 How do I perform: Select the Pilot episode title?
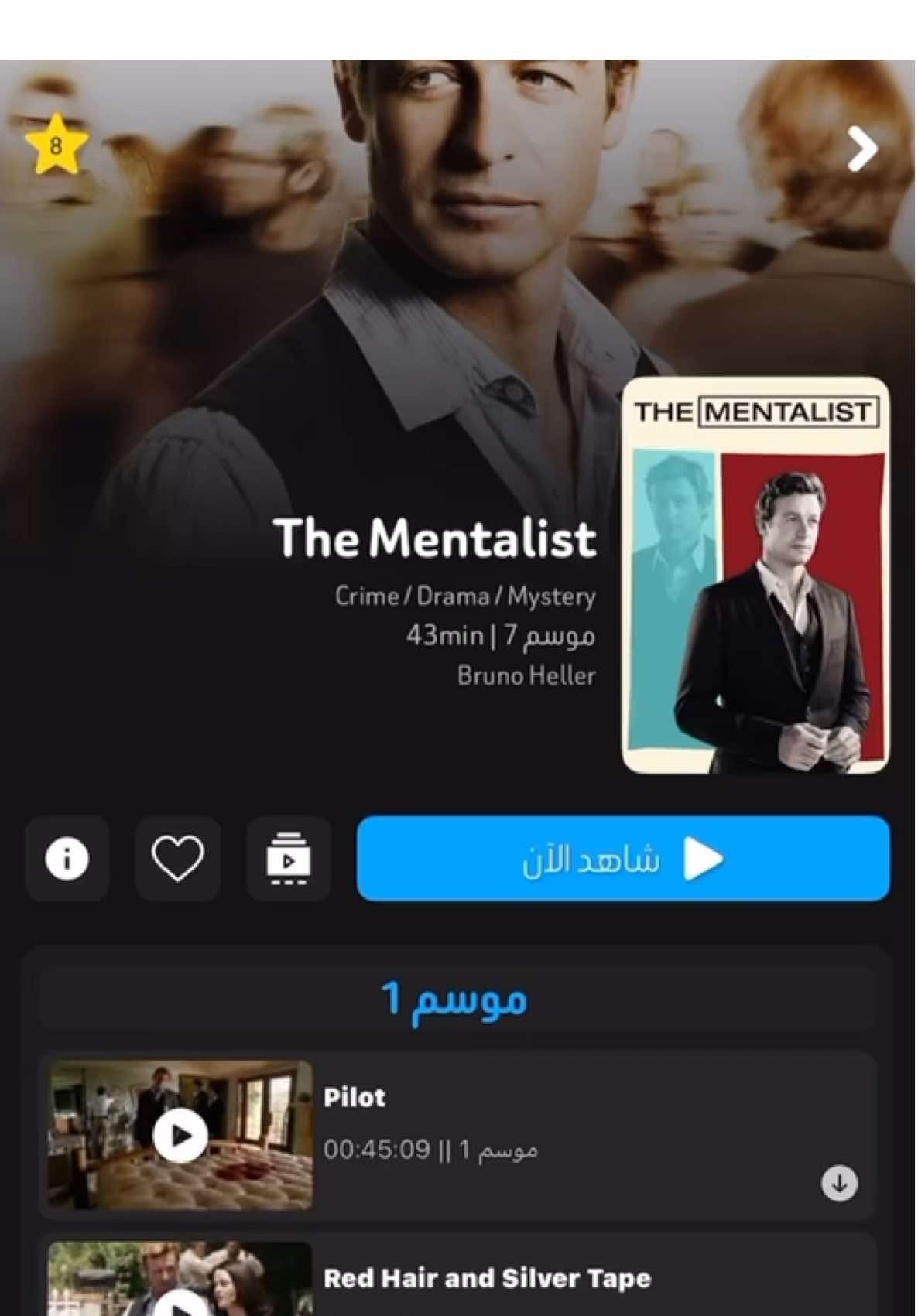(x=355, y=1097)
